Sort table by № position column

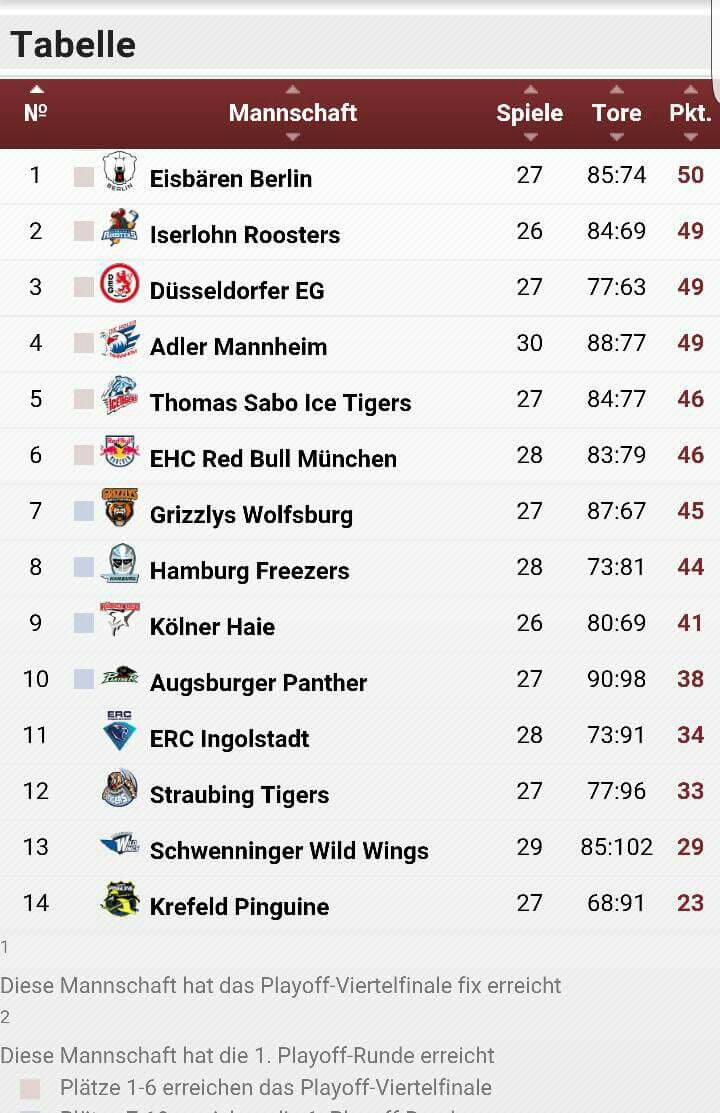36,112
